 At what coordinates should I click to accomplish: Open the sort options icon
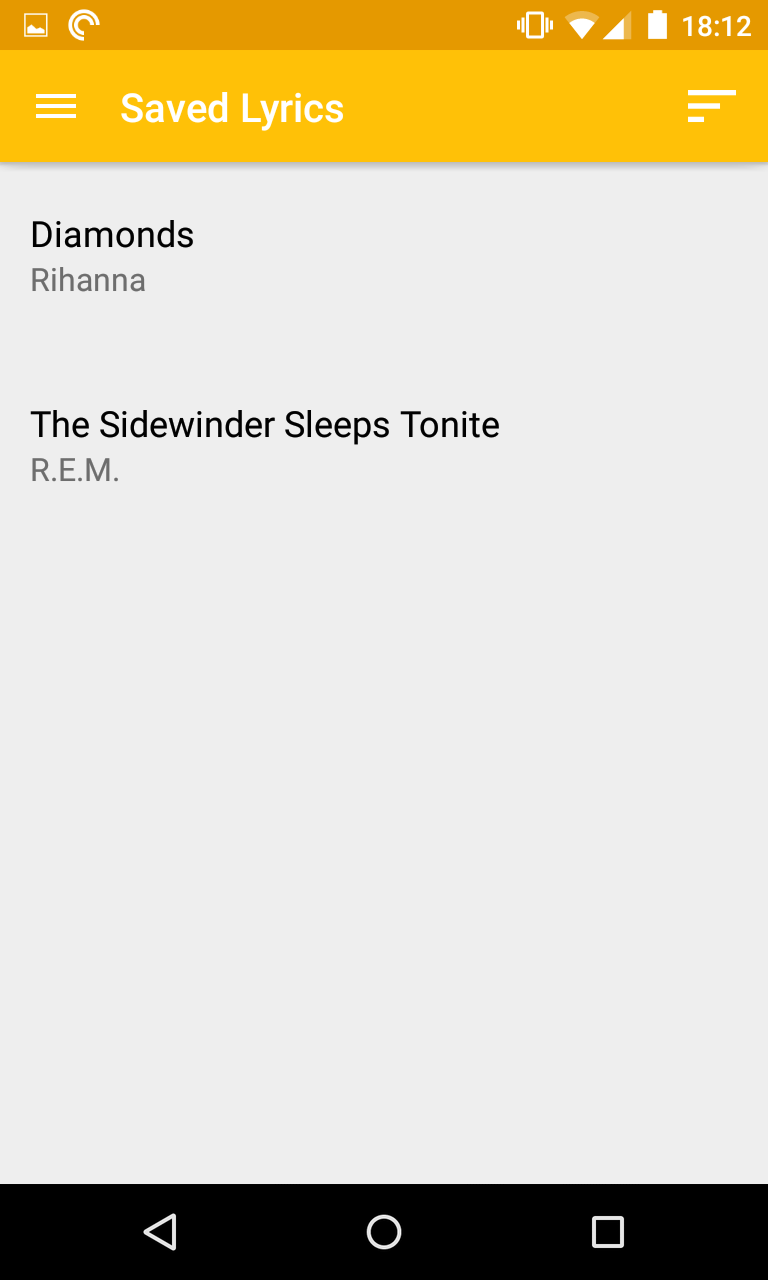pyautogui.click(x=711, y=107)
